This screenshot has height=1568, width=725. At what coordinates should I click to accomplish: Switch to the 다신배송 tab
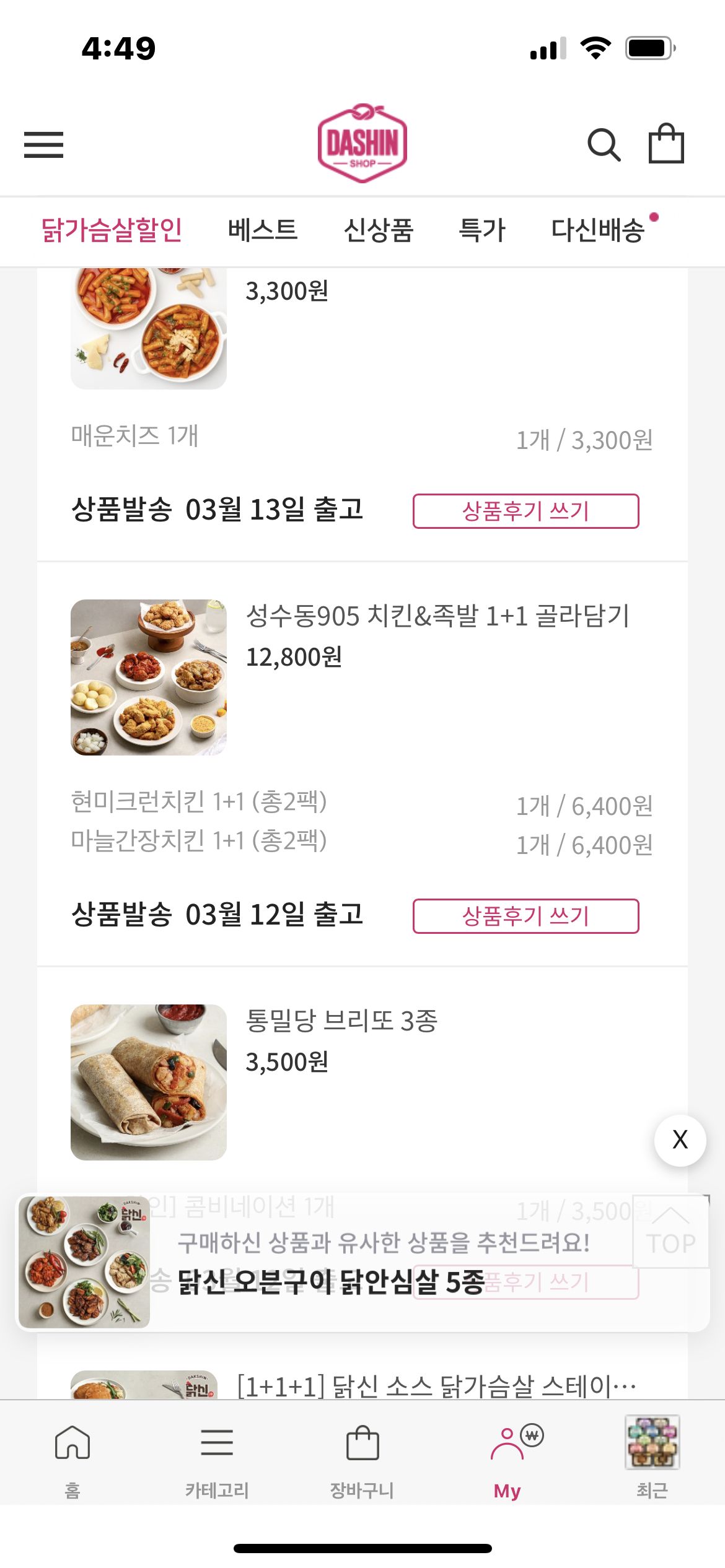pyautogui.click(x=599, y=230)
